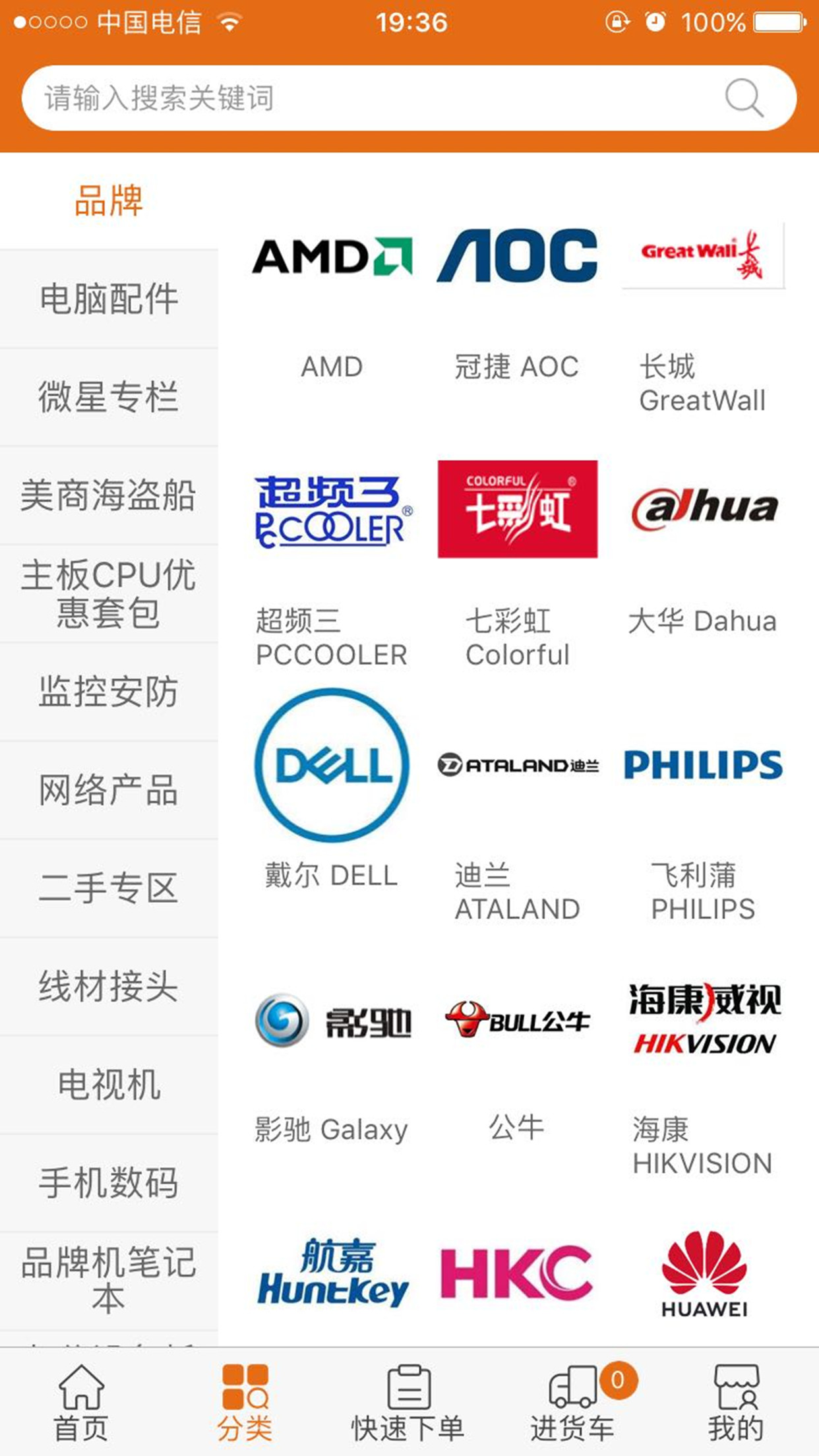Open the HUAWEI brand tile
The width and height of the screenshot is (819, 1456).
(703, 1273)
